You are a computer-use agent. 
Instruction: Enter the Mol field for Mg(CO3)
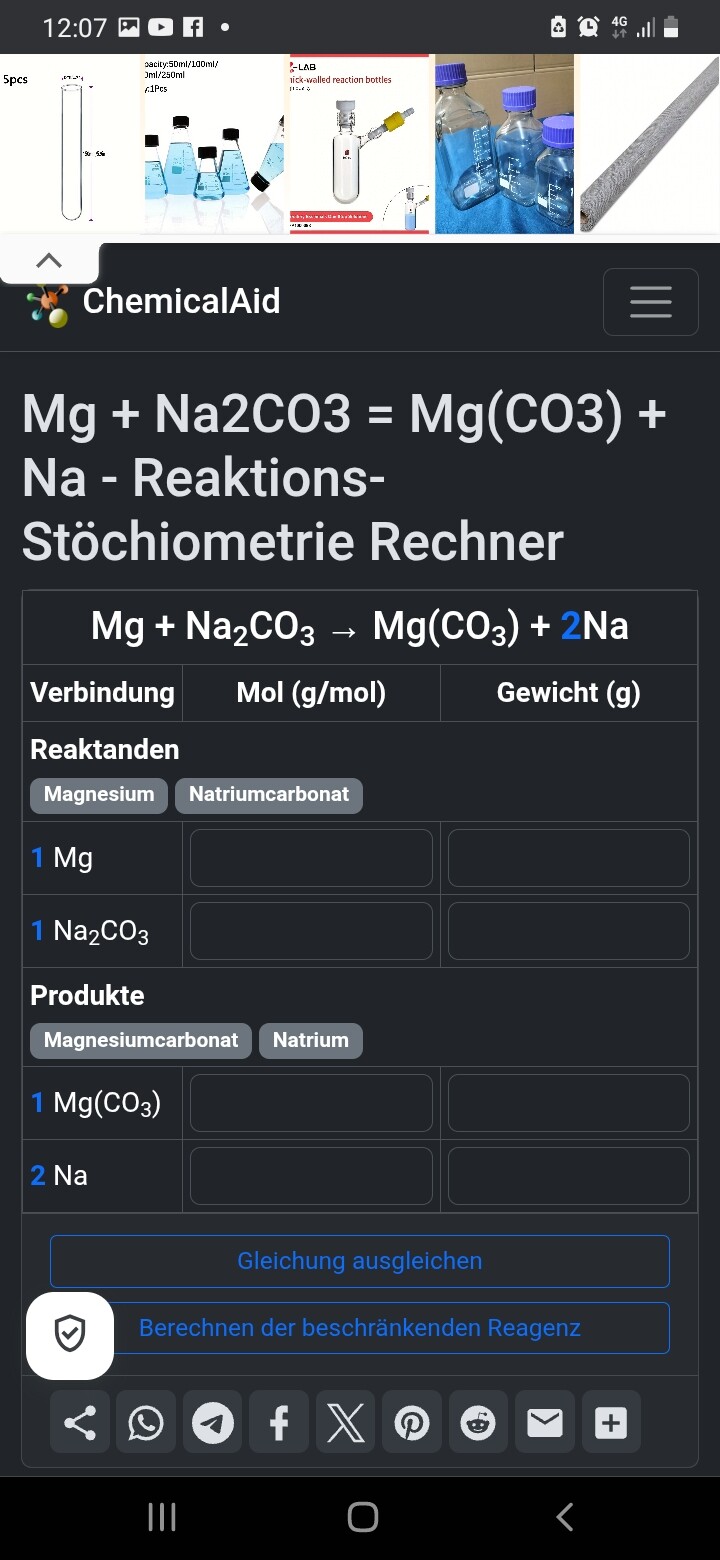[311, 1103]
